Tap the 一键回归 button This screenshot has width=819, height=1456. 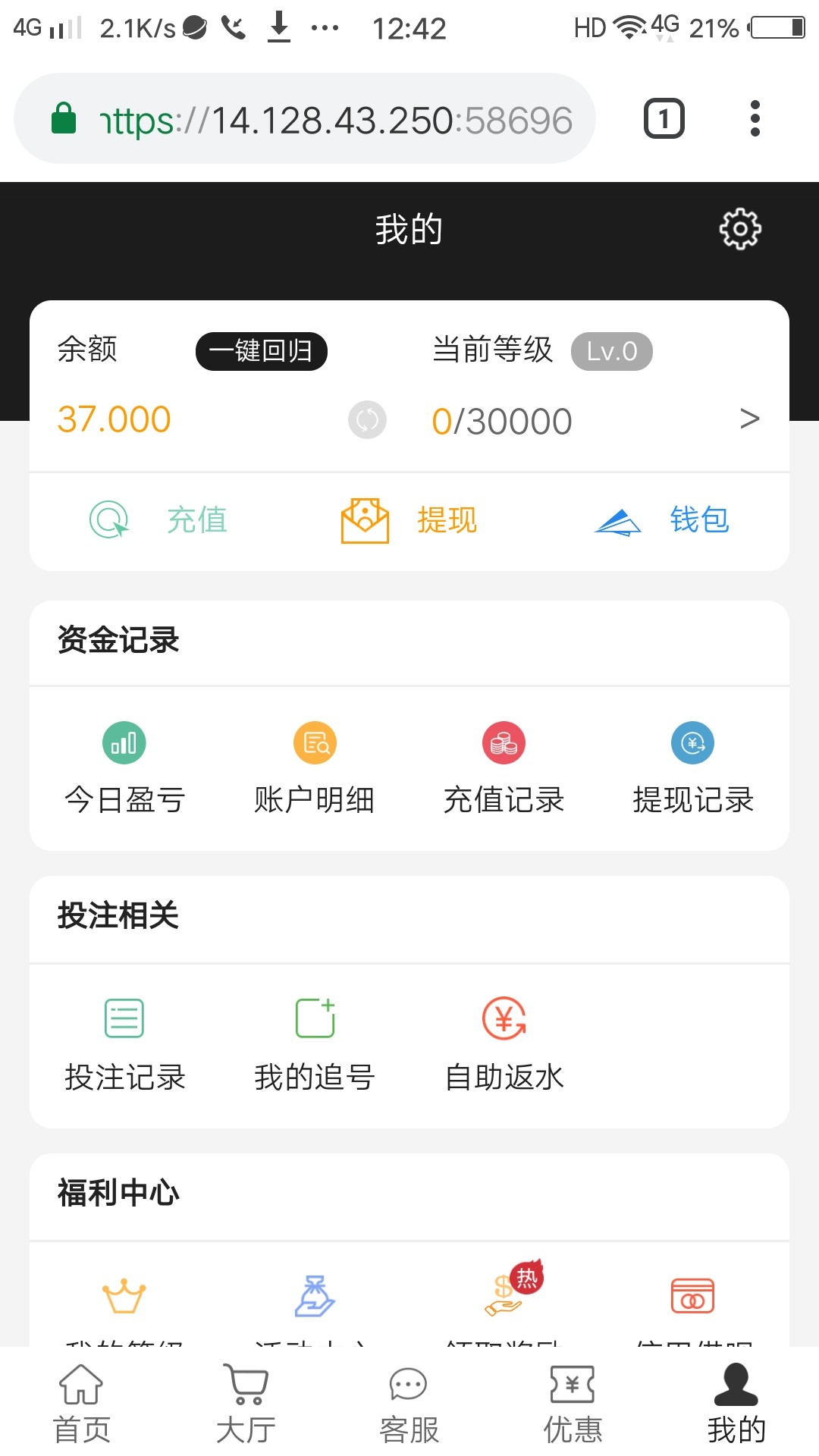(261, 351)
